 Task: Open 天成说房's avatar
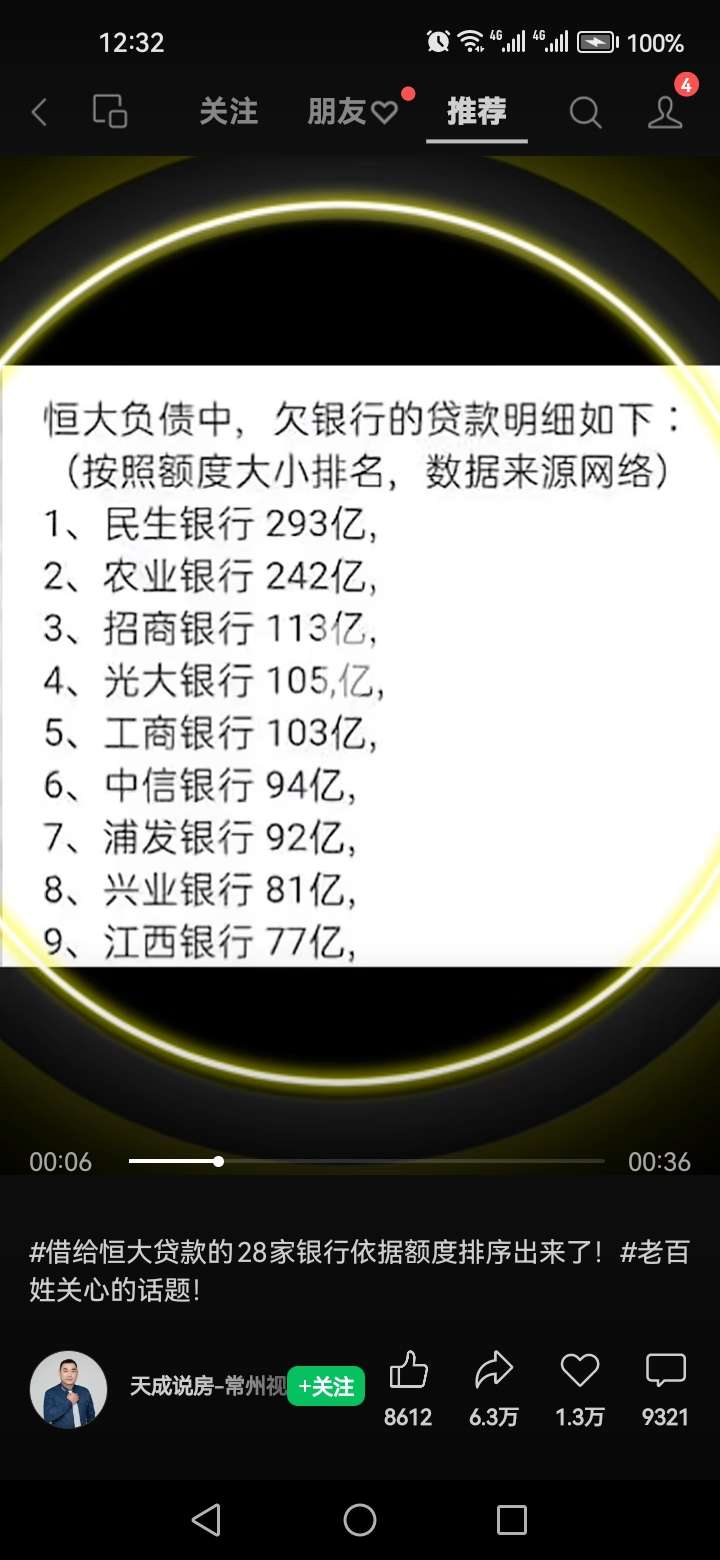click(x=68, y=1389)
